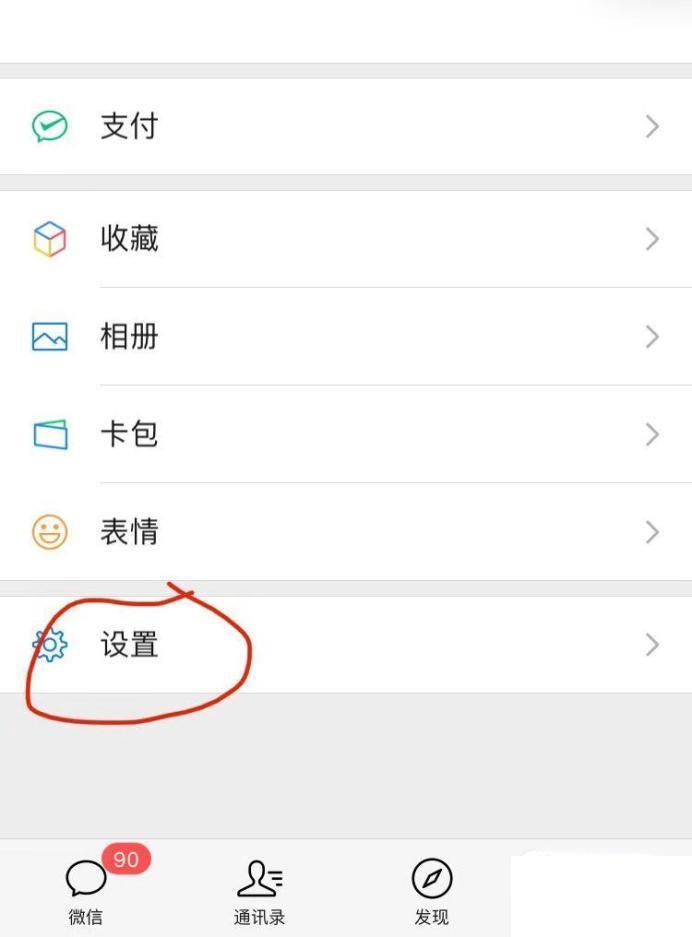This screenshot has width=692, height=937.
Task: Switch to the 通讯录 contacts tab
Action: click(259, 891)
